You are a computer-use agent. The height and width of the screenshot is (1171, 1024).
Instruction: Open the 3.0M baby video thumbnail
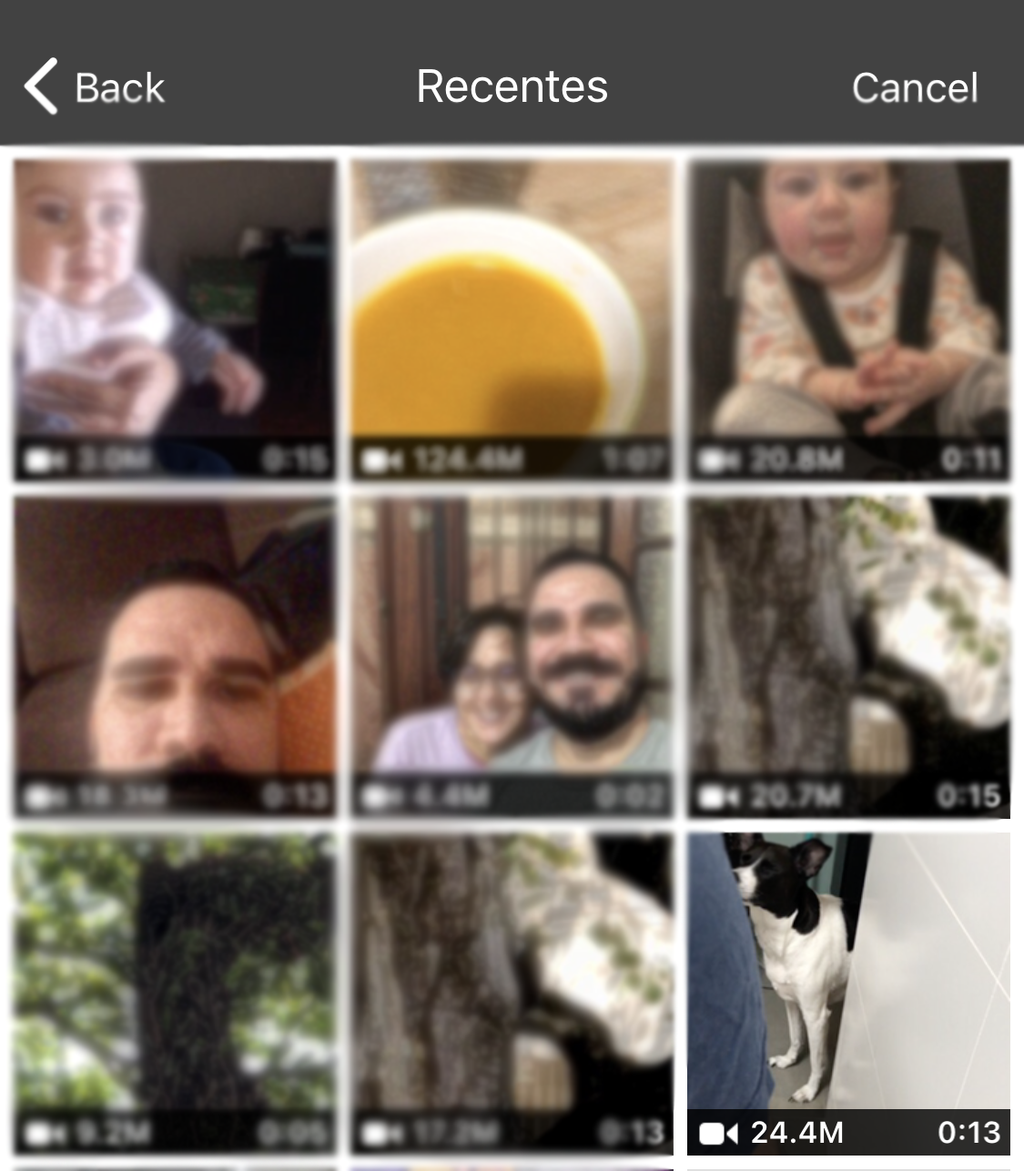coord(174,318)
